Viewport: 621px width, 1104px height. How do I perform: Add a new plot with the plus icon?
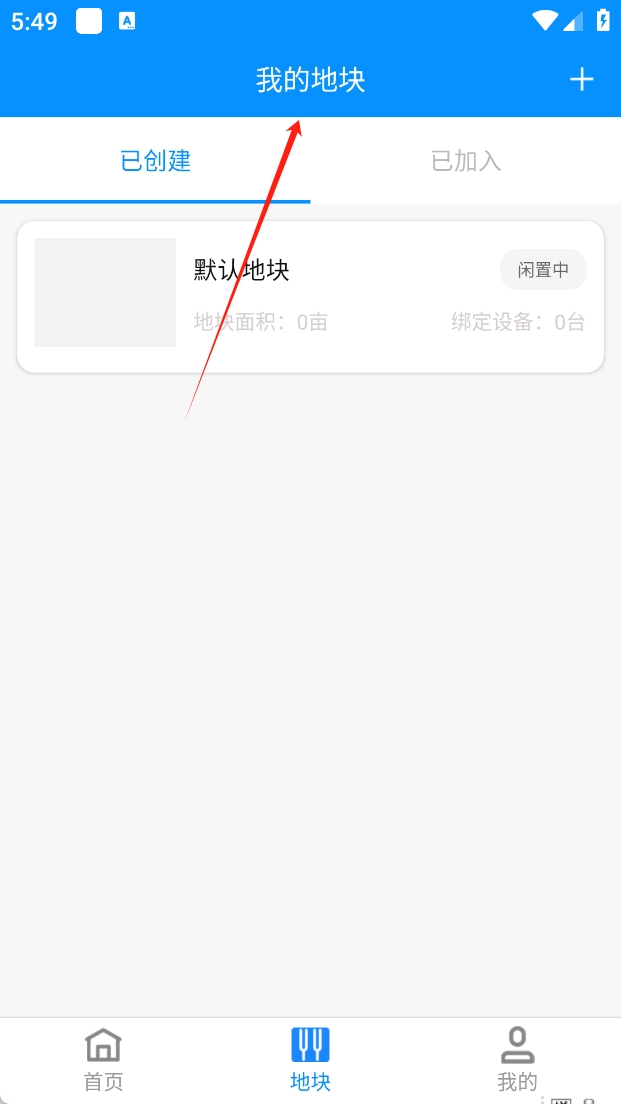coord(581,80)
